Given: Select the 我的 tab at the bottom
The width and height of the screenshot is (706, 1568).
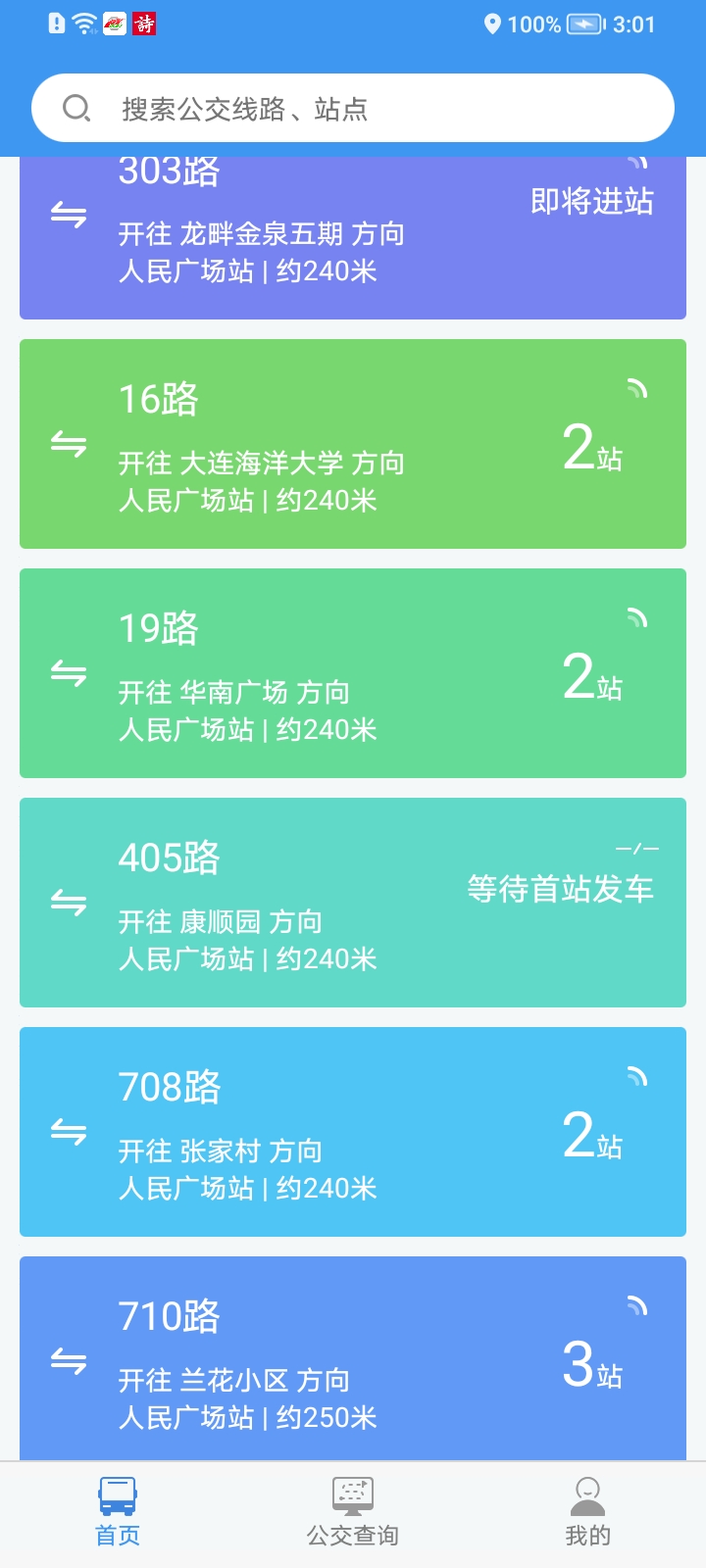Looking at the screenshot, I should pos(586,1514).
